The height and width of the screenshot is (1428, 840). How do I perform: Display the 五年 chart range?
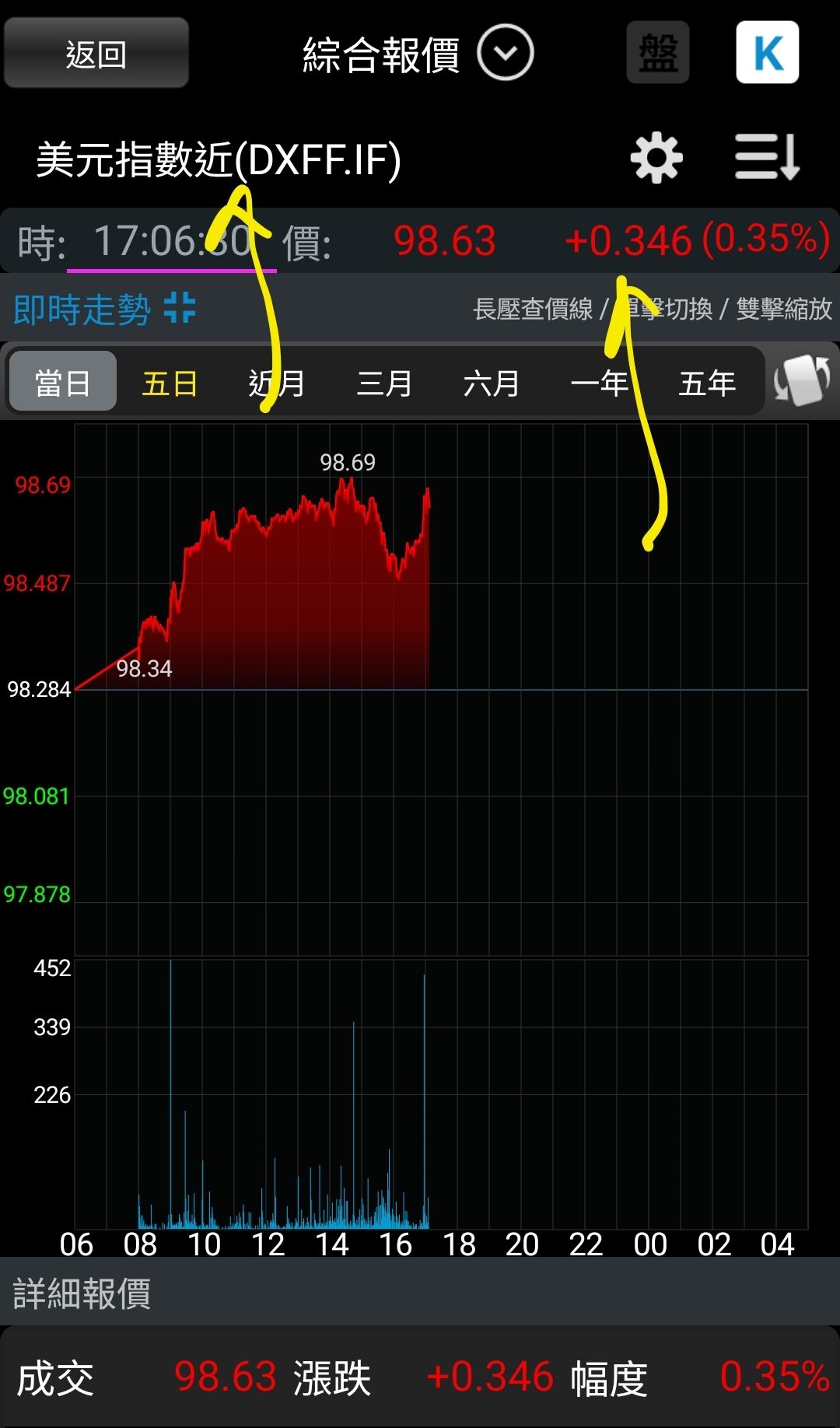[x=707, y=383]
